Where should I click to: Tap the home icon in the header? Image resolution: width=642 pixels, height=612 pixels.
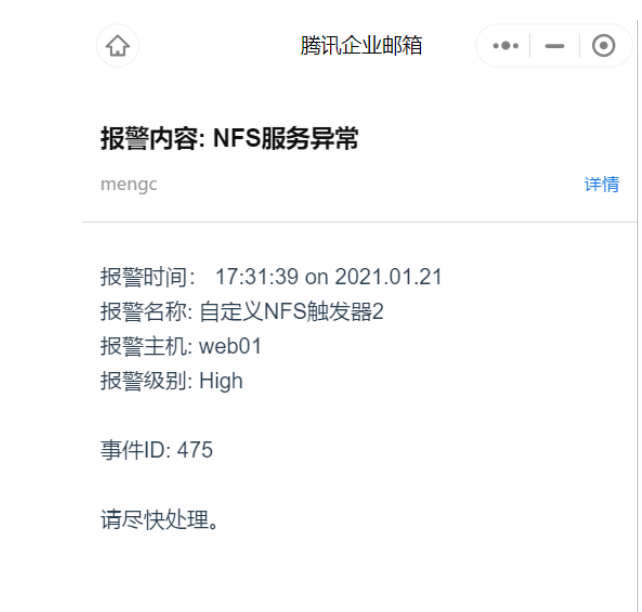coord(118,46)
